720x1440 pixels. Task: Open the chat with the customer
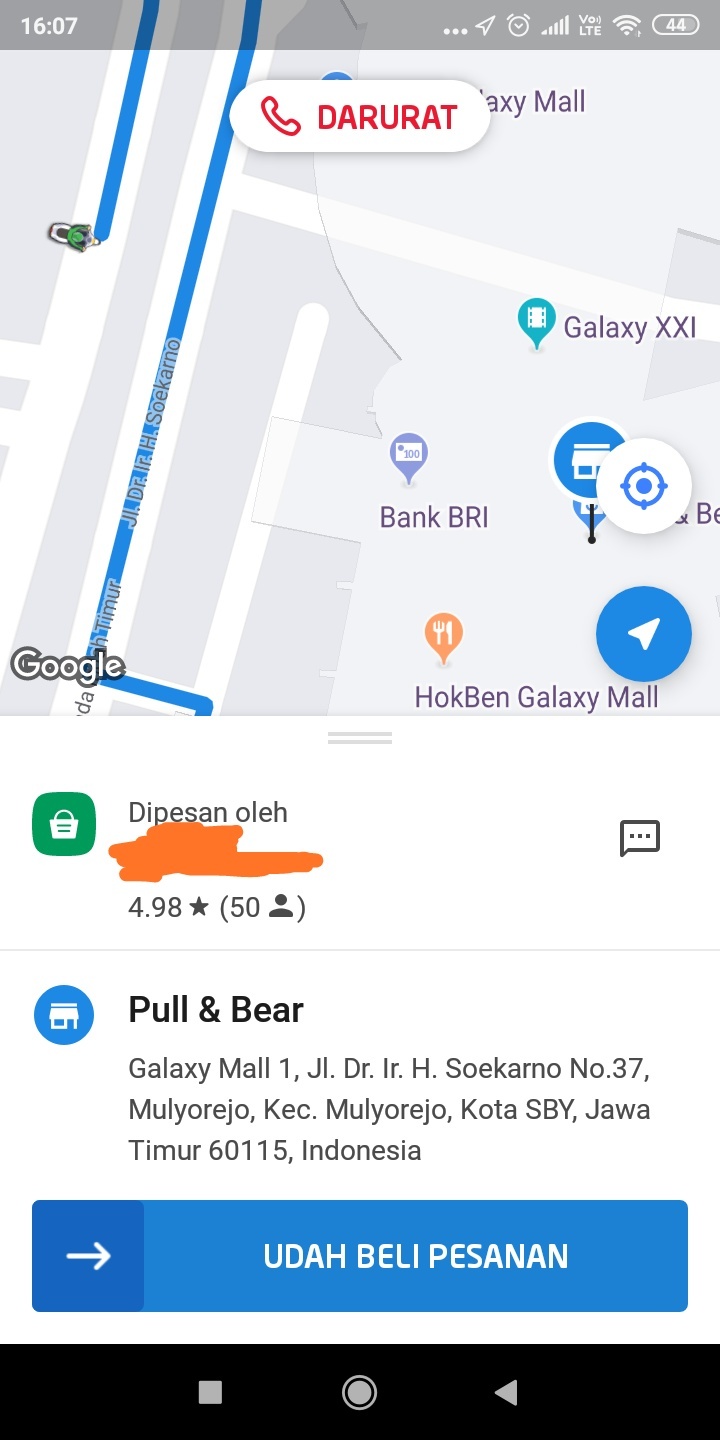[640, 838]
